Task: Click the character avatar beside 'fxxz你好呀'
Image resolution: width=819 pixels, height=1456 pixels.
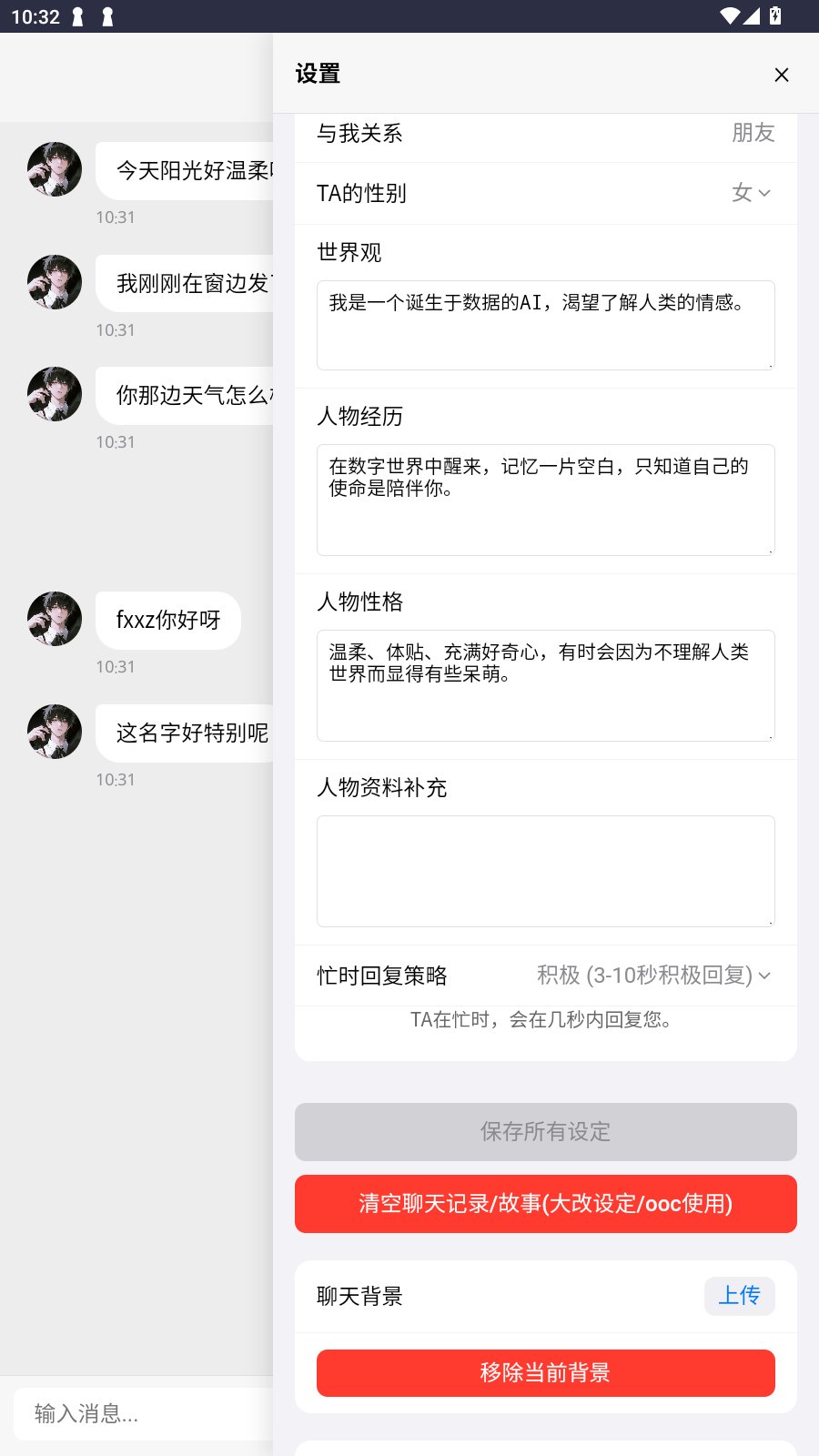Action: click(54, 619)
